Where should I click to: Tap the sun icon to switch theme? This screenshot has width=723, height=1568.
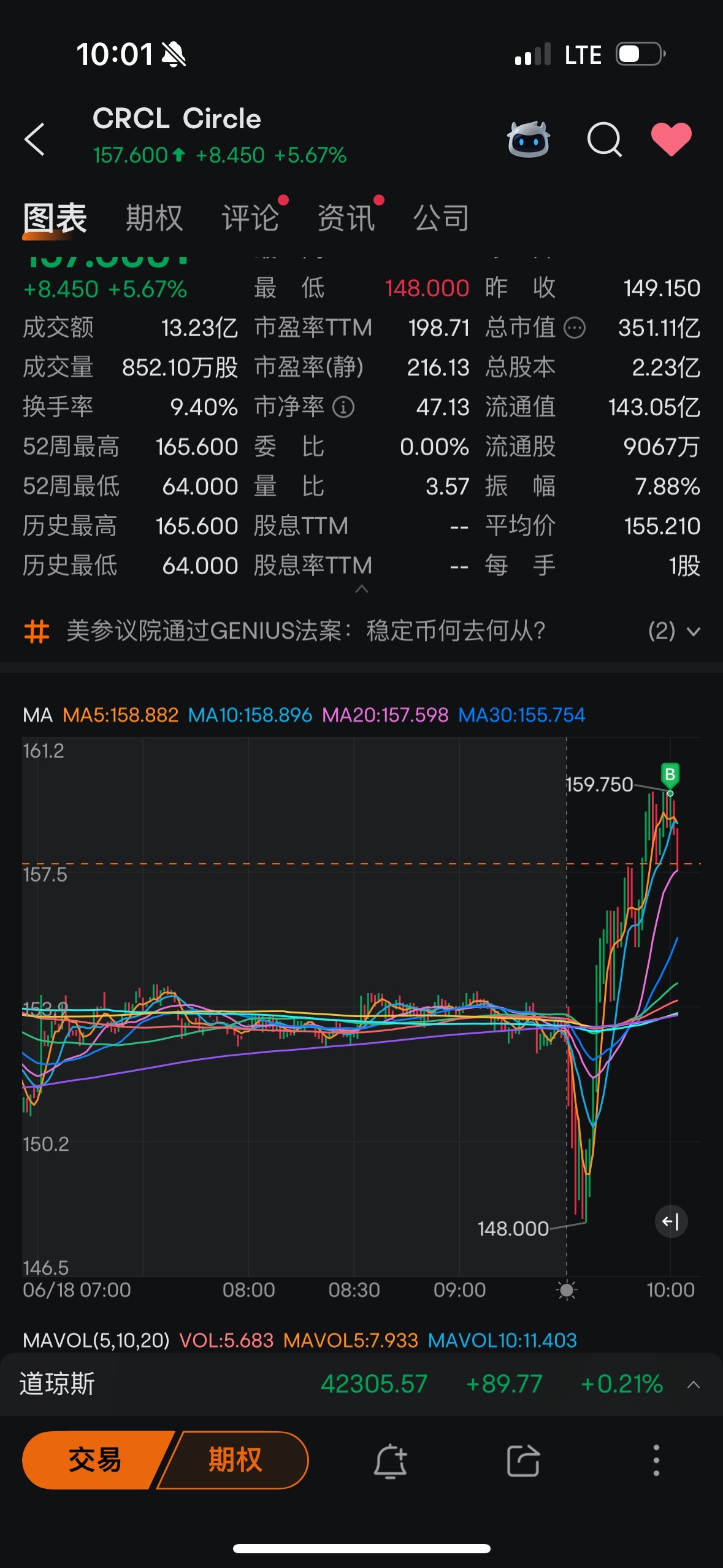coord(565,1291)
